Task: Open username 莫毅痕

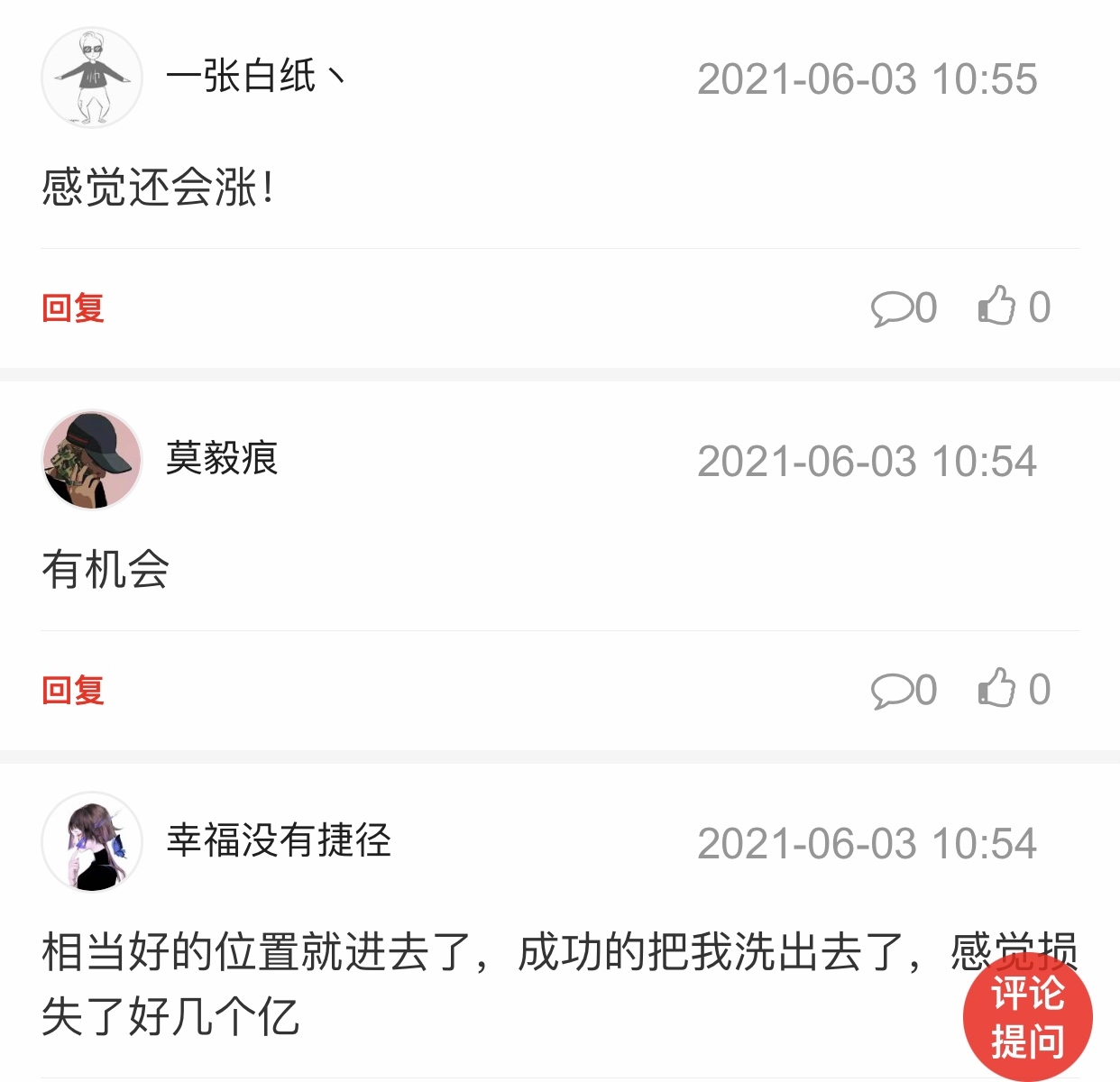Action: click(x=222, y=459)
